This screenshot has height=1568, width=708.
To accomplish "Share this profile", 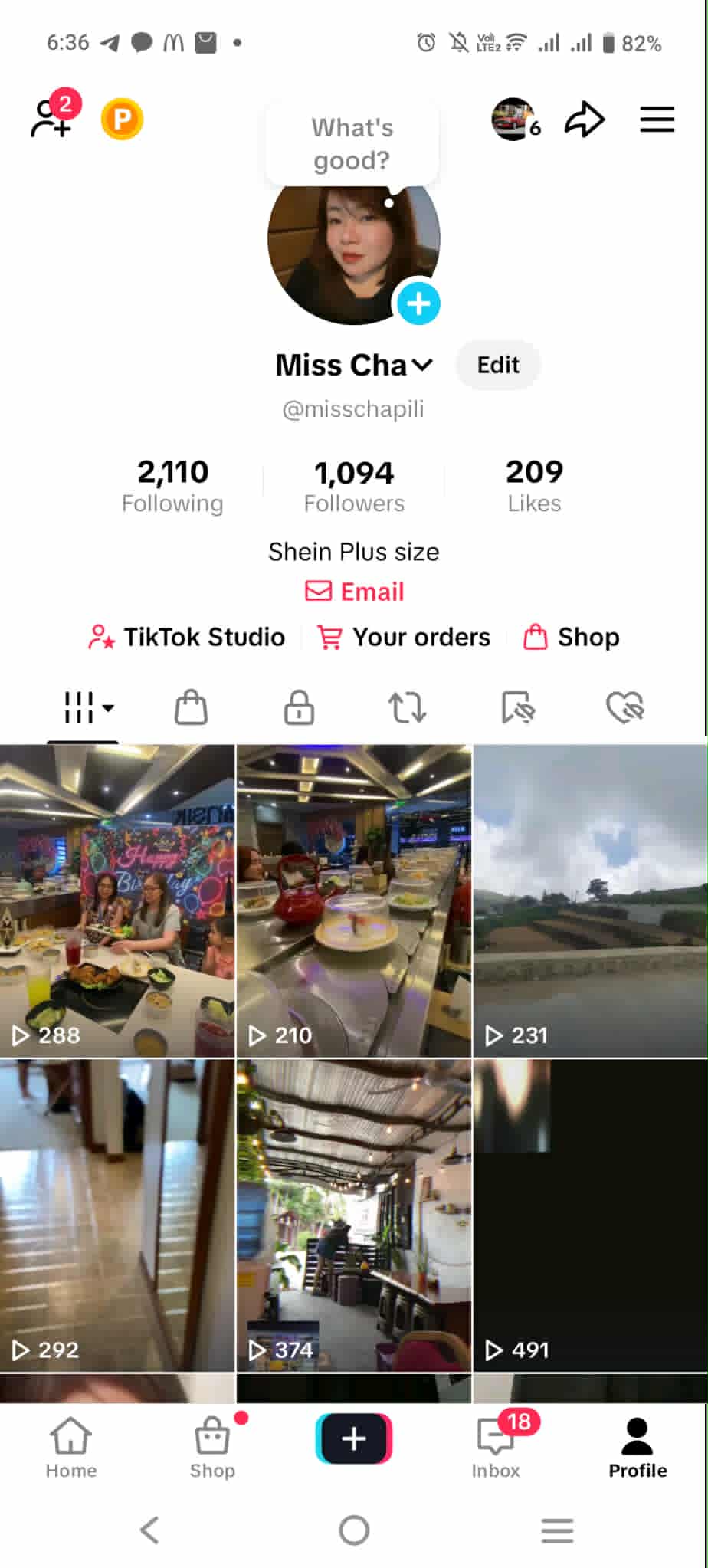I will (x=584, y=120).
